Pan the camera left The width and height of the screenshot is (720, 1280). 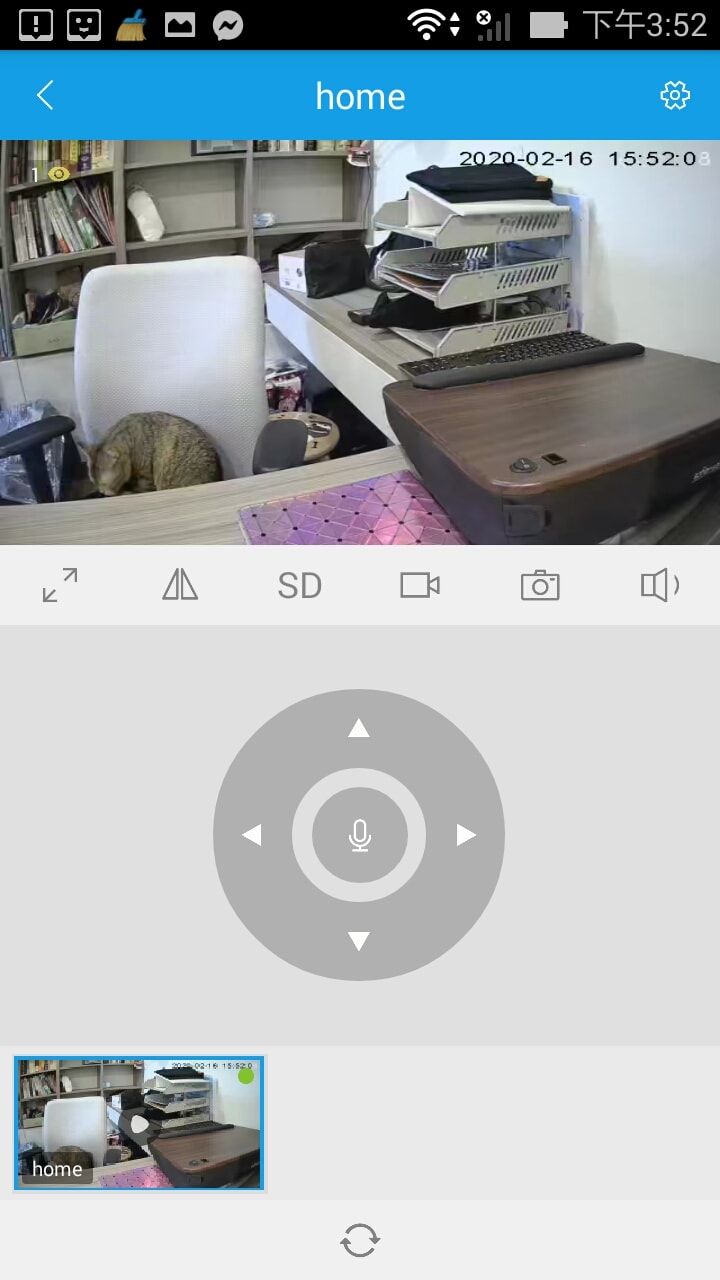[x=252, y=835]
